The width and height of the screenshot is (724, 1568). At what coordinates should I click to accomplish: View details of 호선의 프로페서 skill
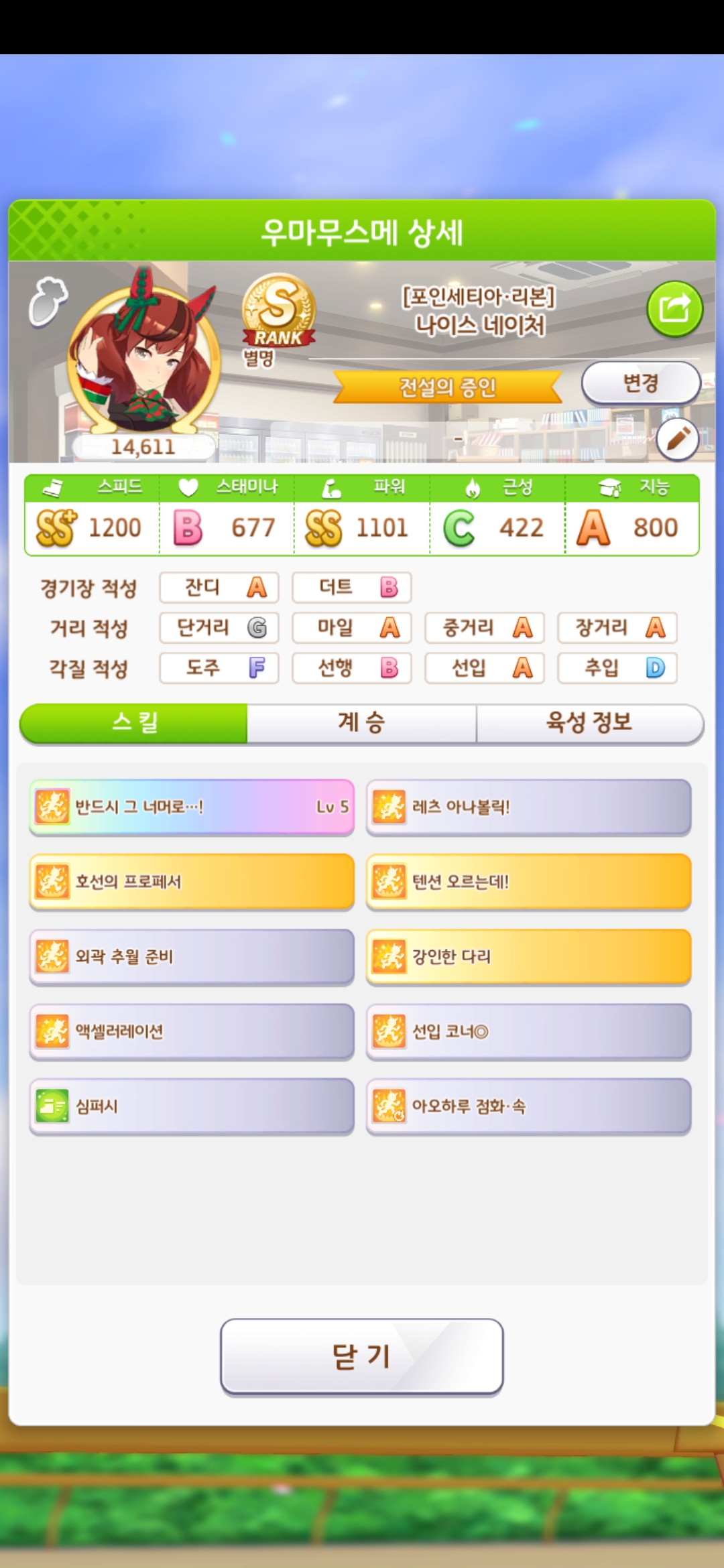[x=192, y=882]
